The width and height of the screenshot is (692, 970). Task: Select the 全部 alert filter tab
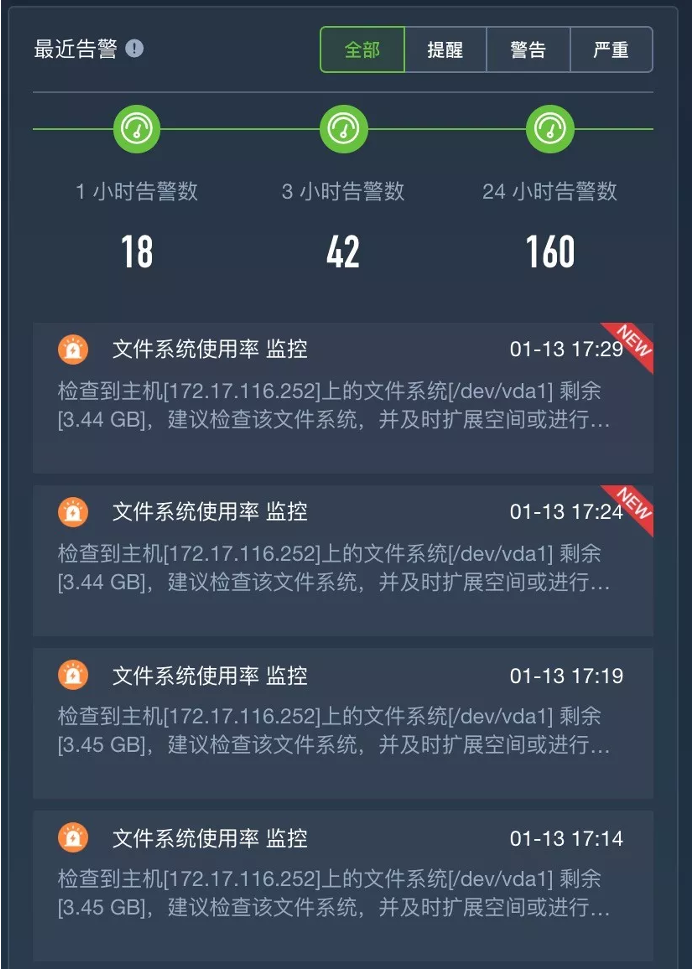click(362, 50)
